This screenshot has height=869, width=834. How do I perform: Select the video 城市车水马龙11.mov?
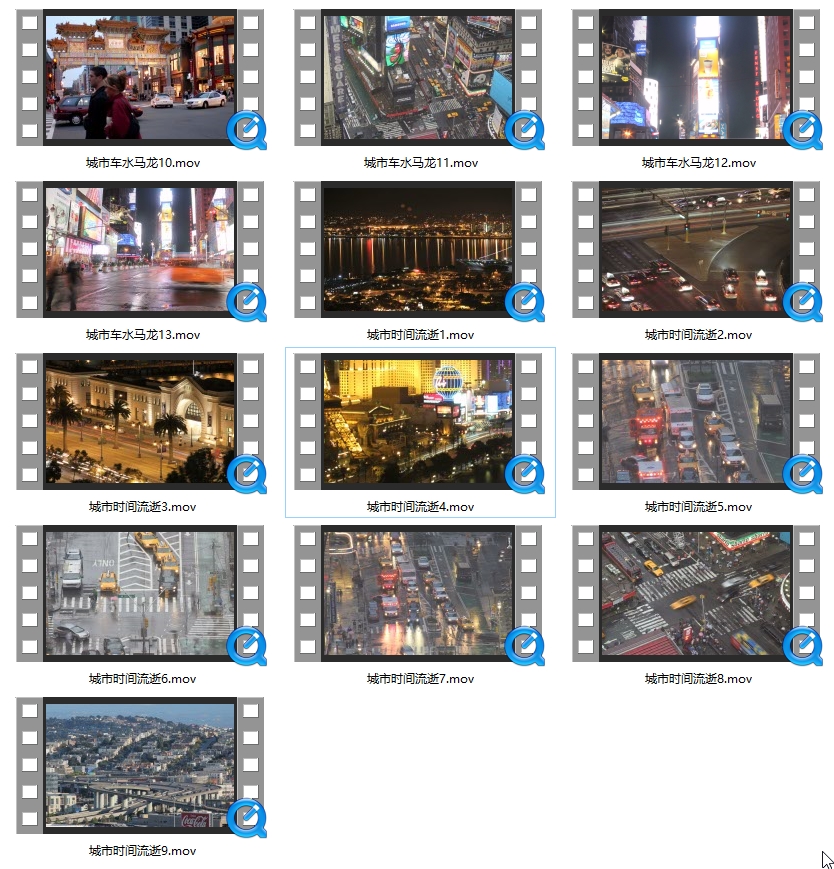418,77
